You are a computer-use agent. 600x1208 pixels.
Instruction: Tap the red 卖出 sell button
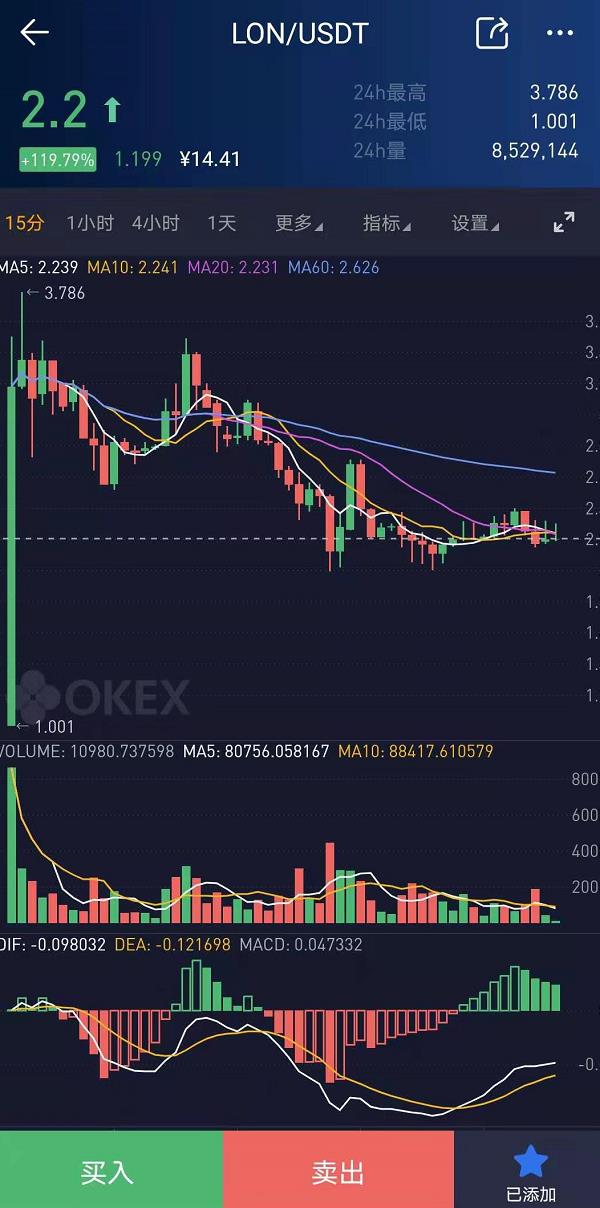[338, 1171]
